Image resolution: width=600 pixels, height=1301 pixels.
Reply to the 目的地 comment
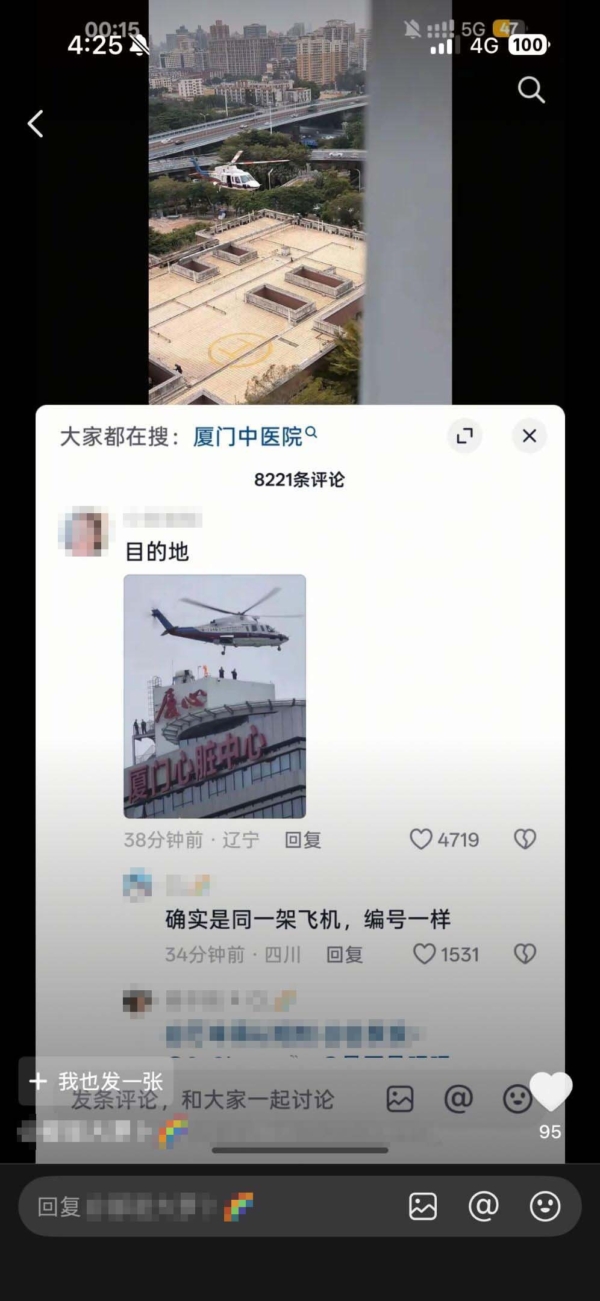coord(303,840)
